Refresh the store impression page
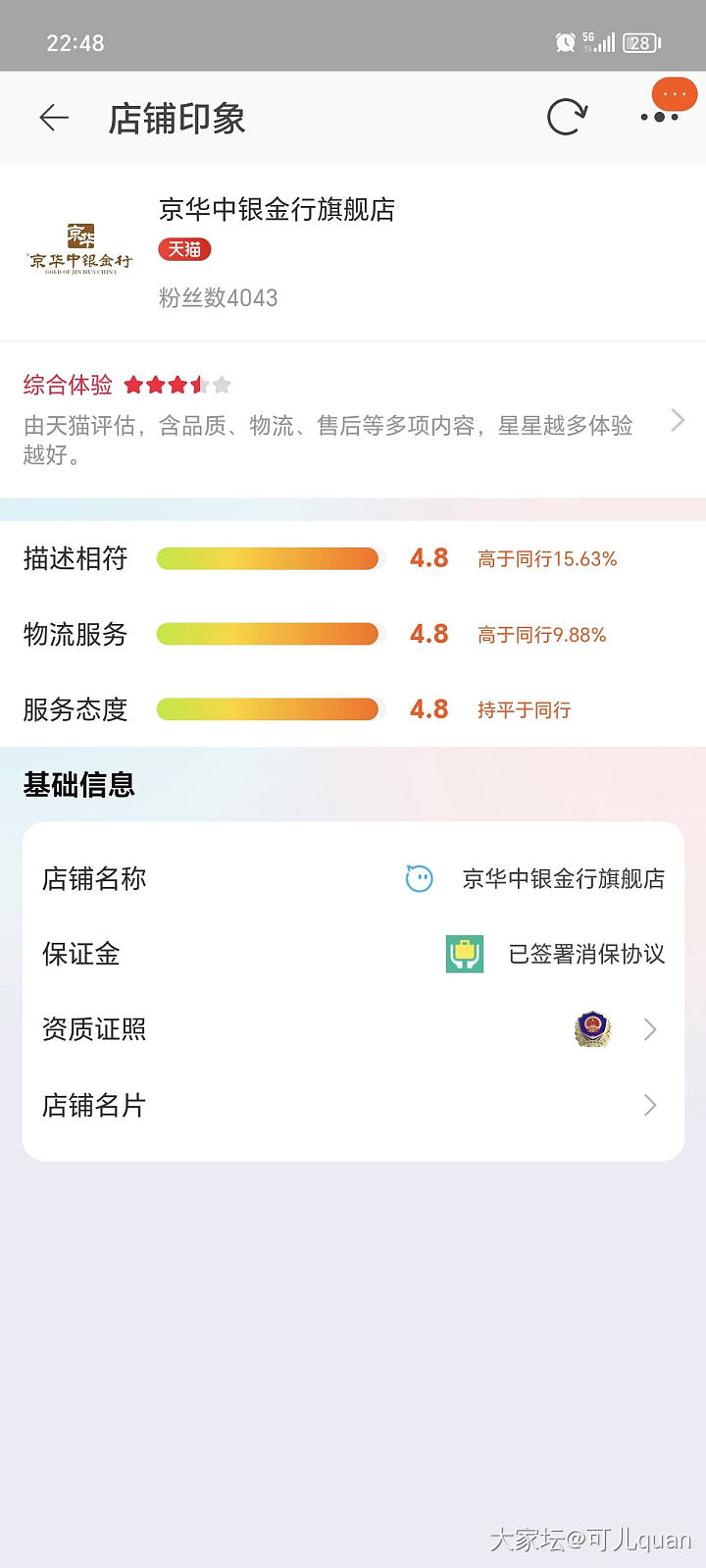The image size is (706, 1568). (x=567, y=118)
